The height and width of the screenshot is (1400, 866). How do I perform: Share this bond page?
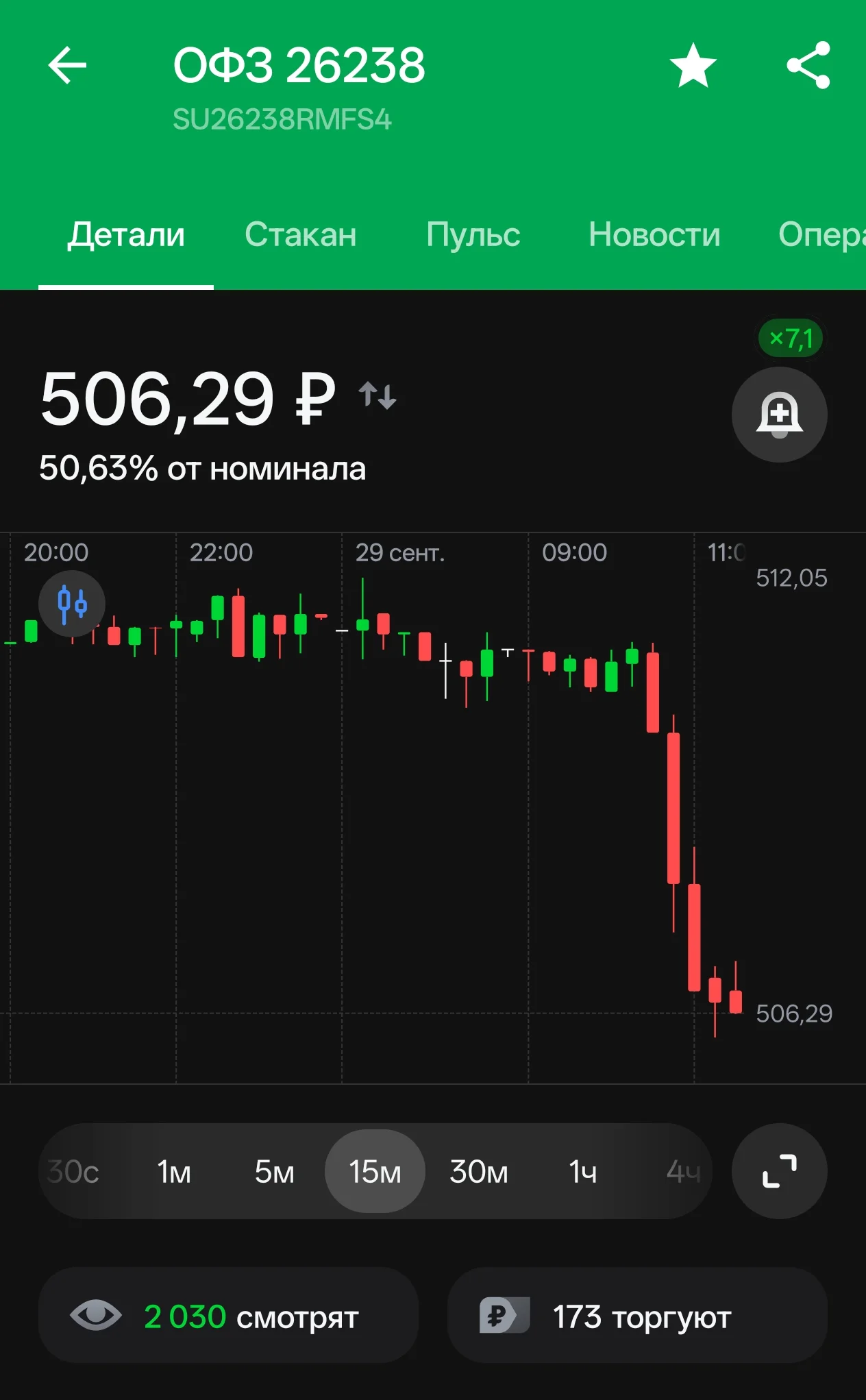pos(808,65)
